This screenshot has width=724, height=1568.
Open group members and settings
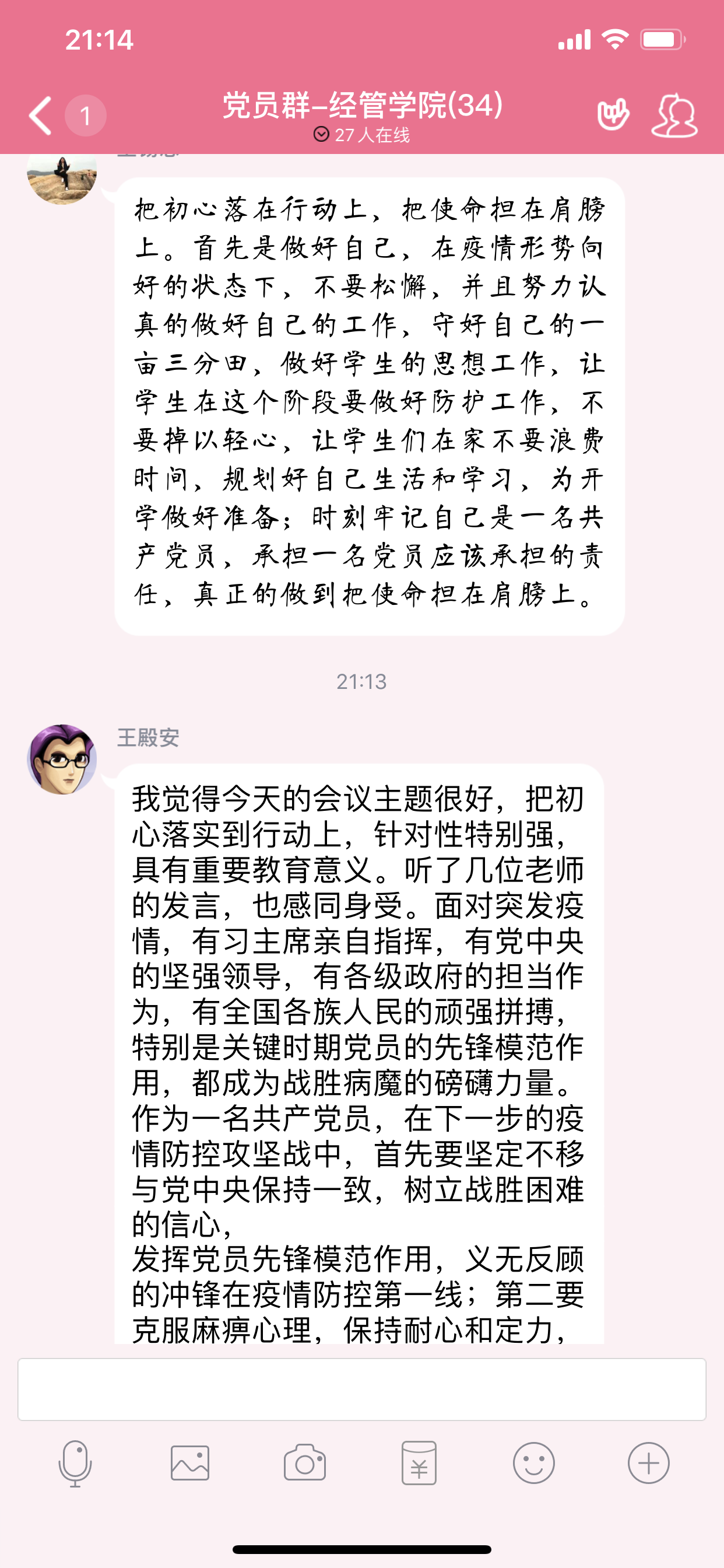[674, 115]
